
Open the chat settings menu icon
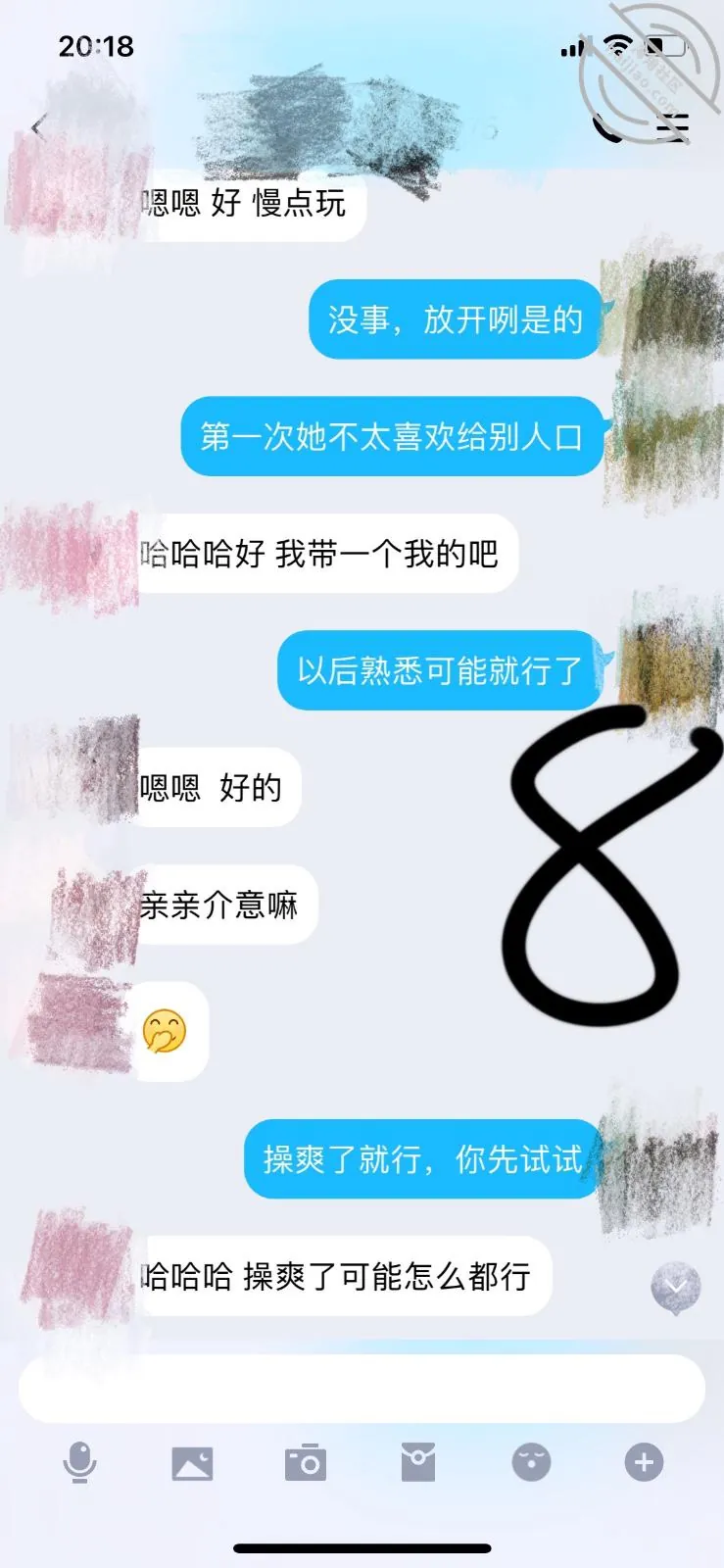tap(673, 127)
